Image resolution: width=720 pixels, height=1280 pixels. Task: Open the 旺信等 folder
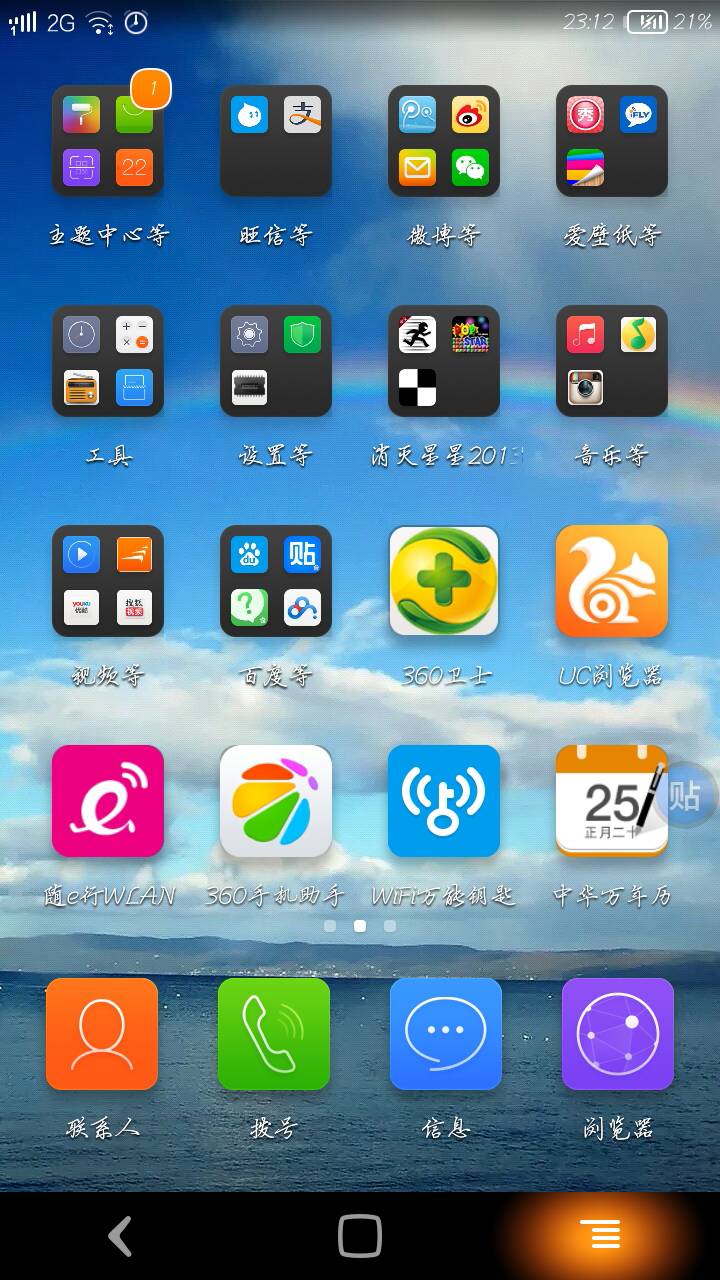point(276,140)
